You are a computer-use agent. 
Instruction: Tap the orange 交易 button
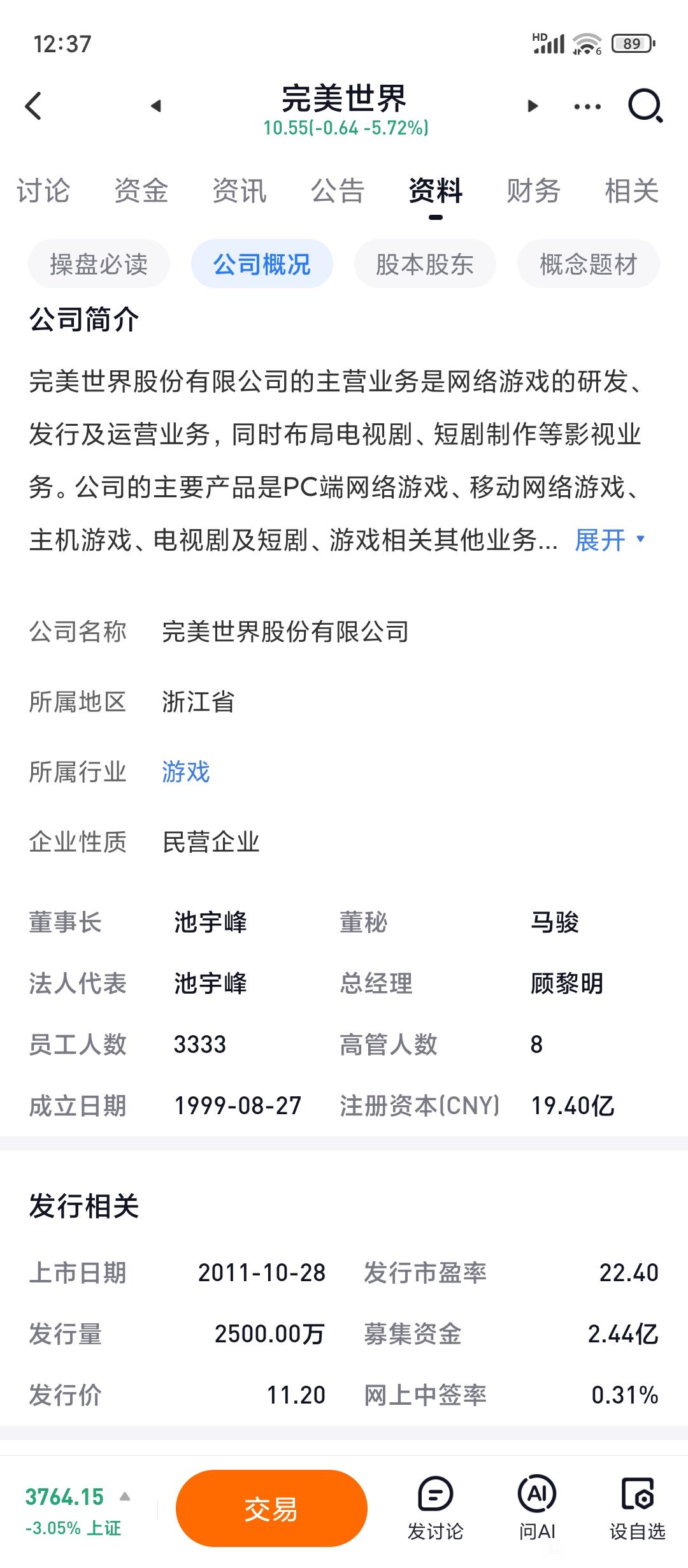point(271,1509)
